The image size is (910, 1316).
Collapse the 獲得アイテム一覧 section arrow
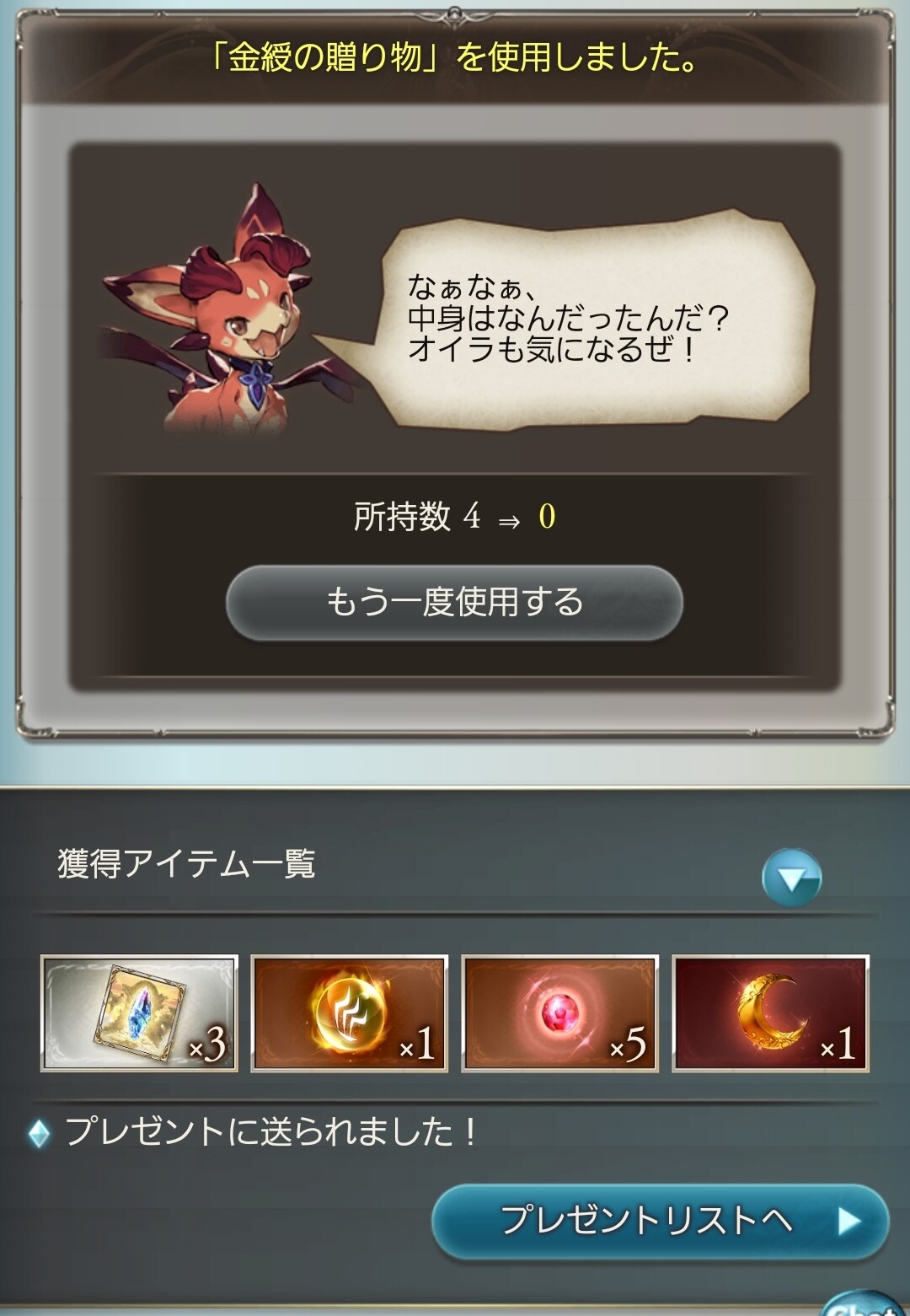[x=791, y=878]
